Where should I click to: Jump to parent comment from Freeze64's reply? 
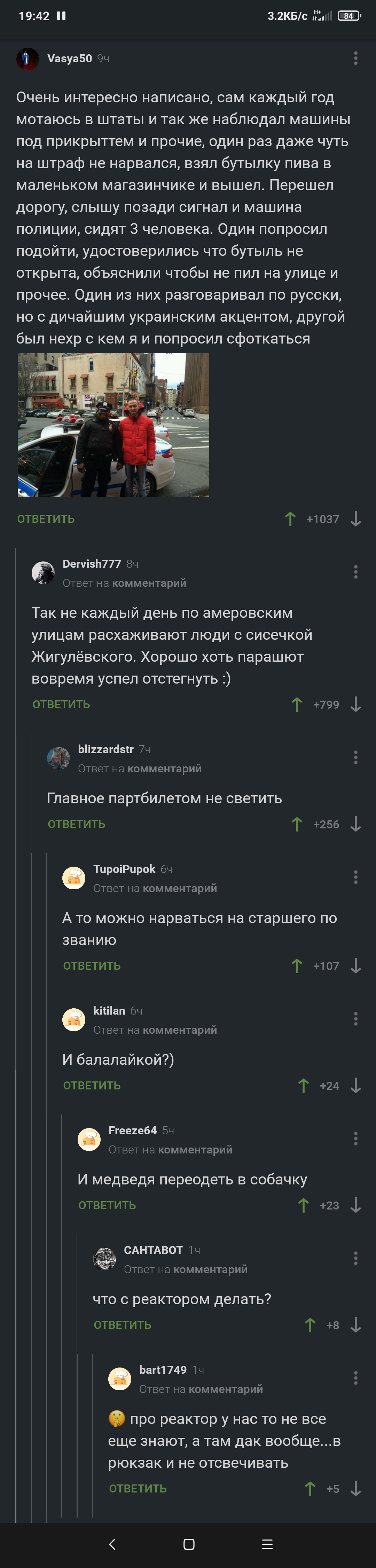[195, 1150]
